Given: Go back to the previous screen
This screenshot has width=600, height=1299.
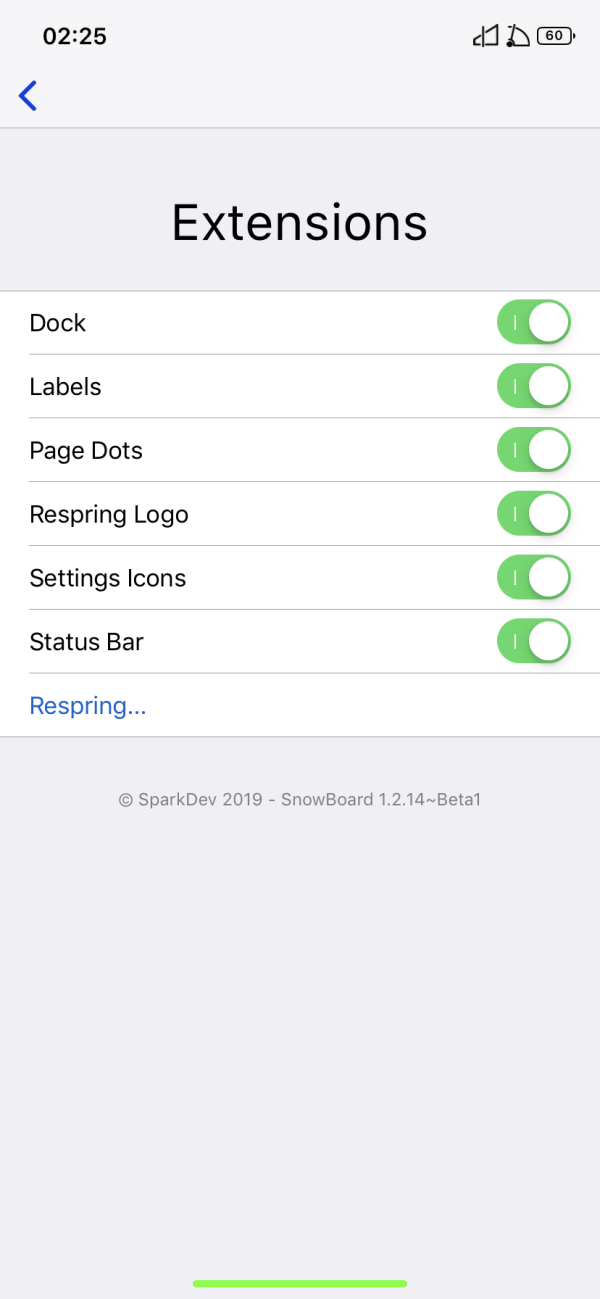Looking at the screenshot, I should click(28, 96).
